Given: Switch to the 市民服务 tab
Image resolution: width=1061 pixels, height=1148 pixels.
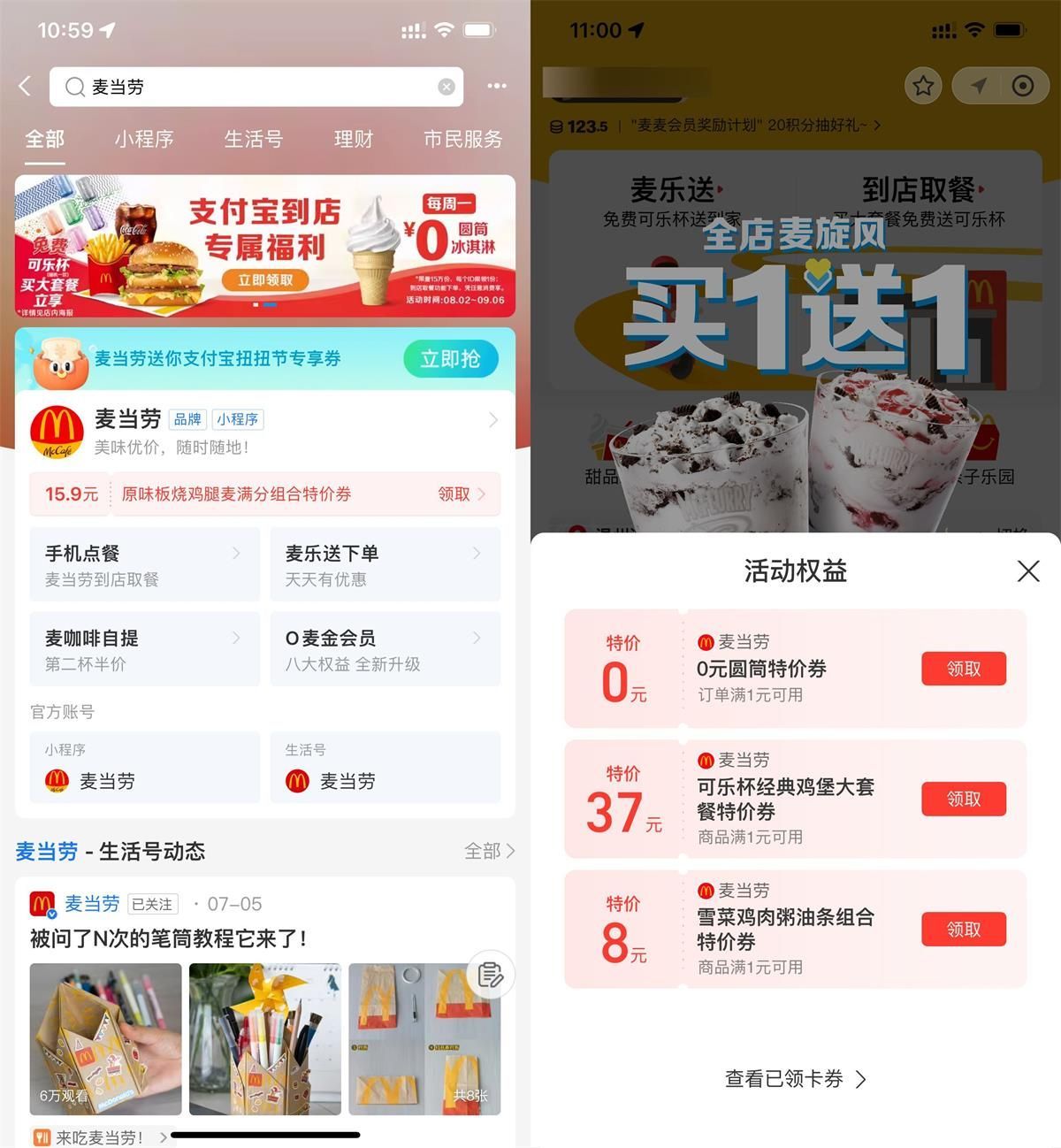Looking at the screenshot, I should point(462,139).
